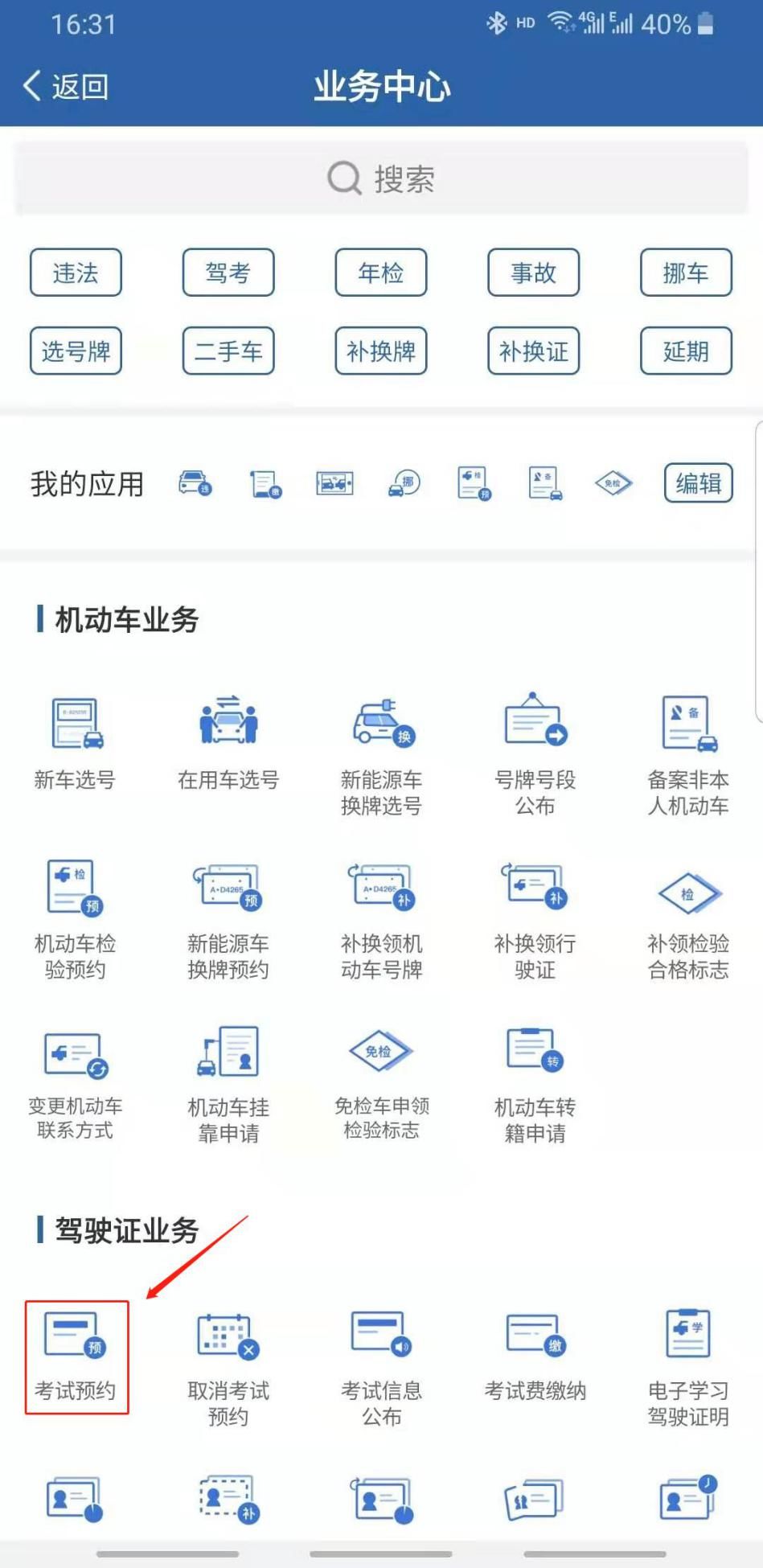The width and height of the screenshot is (763, 1568).
Task: Tap the 搜索 search bar
Action: coord(381,178)
